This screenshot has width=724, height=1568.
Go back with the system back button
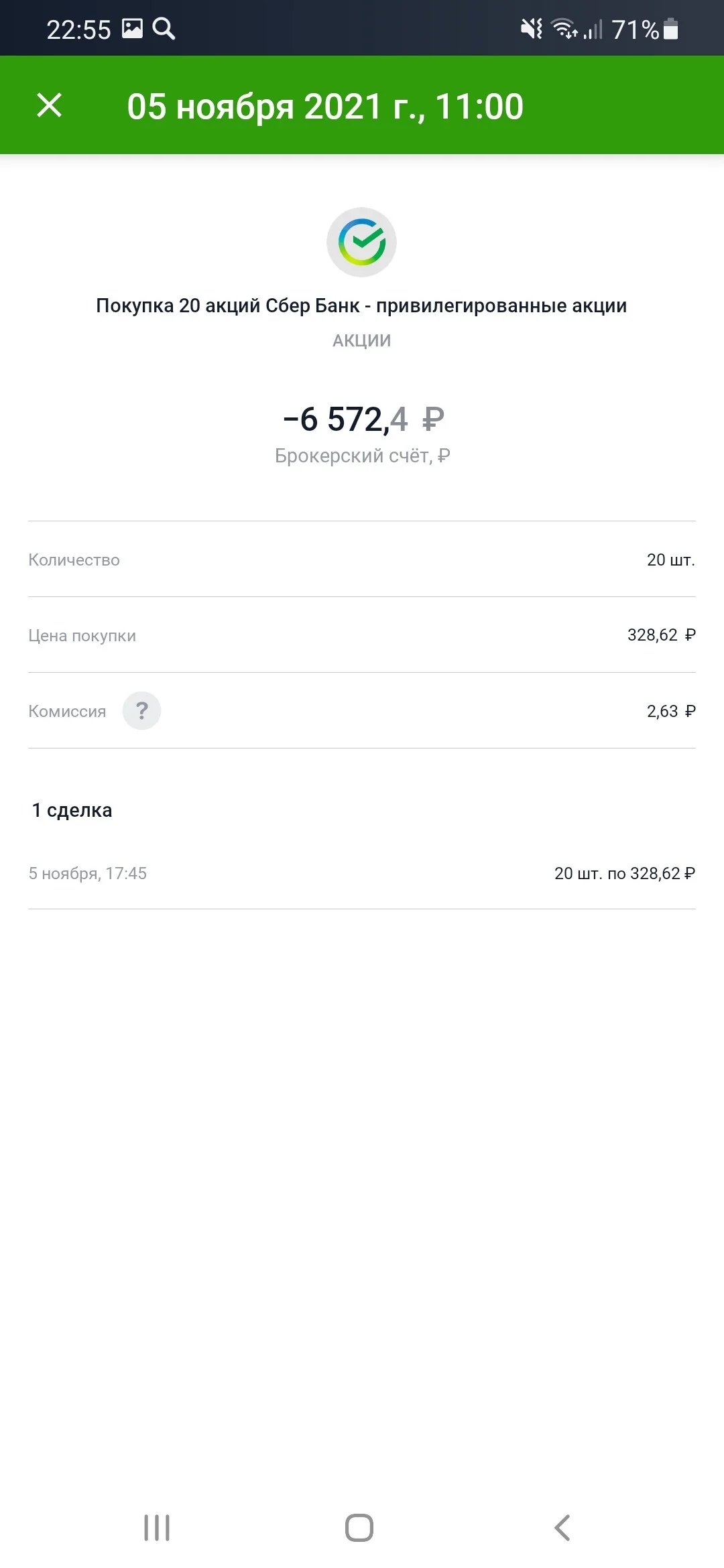pyautogui.click(x=562, y=1528)
